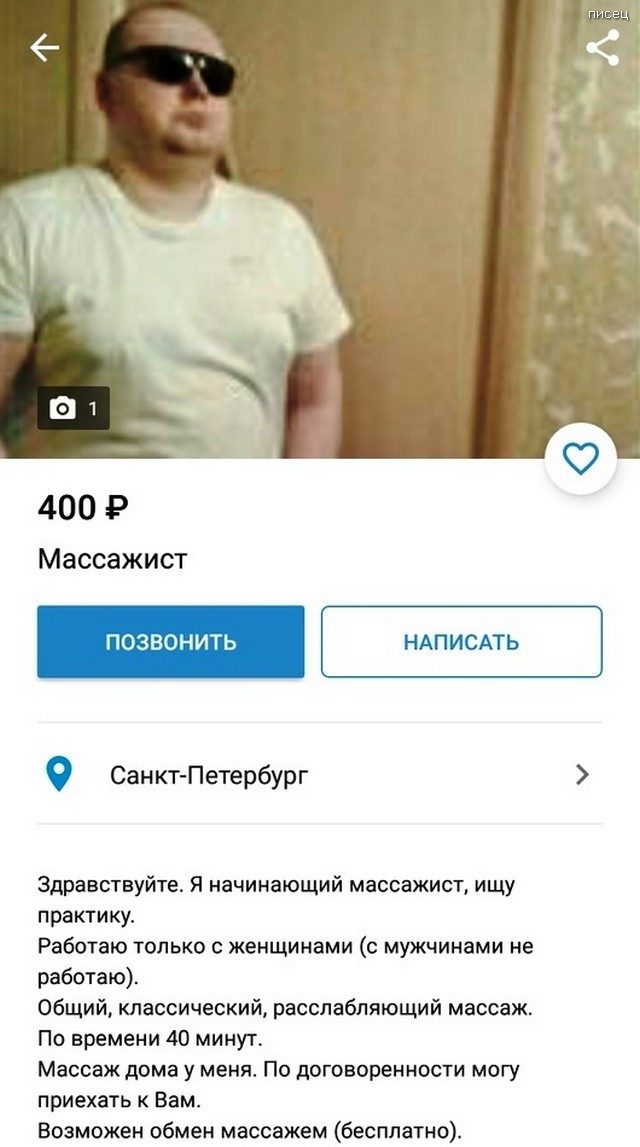640x1147 pixels.
Task: Share this massage listing
Action: (602, 47)
